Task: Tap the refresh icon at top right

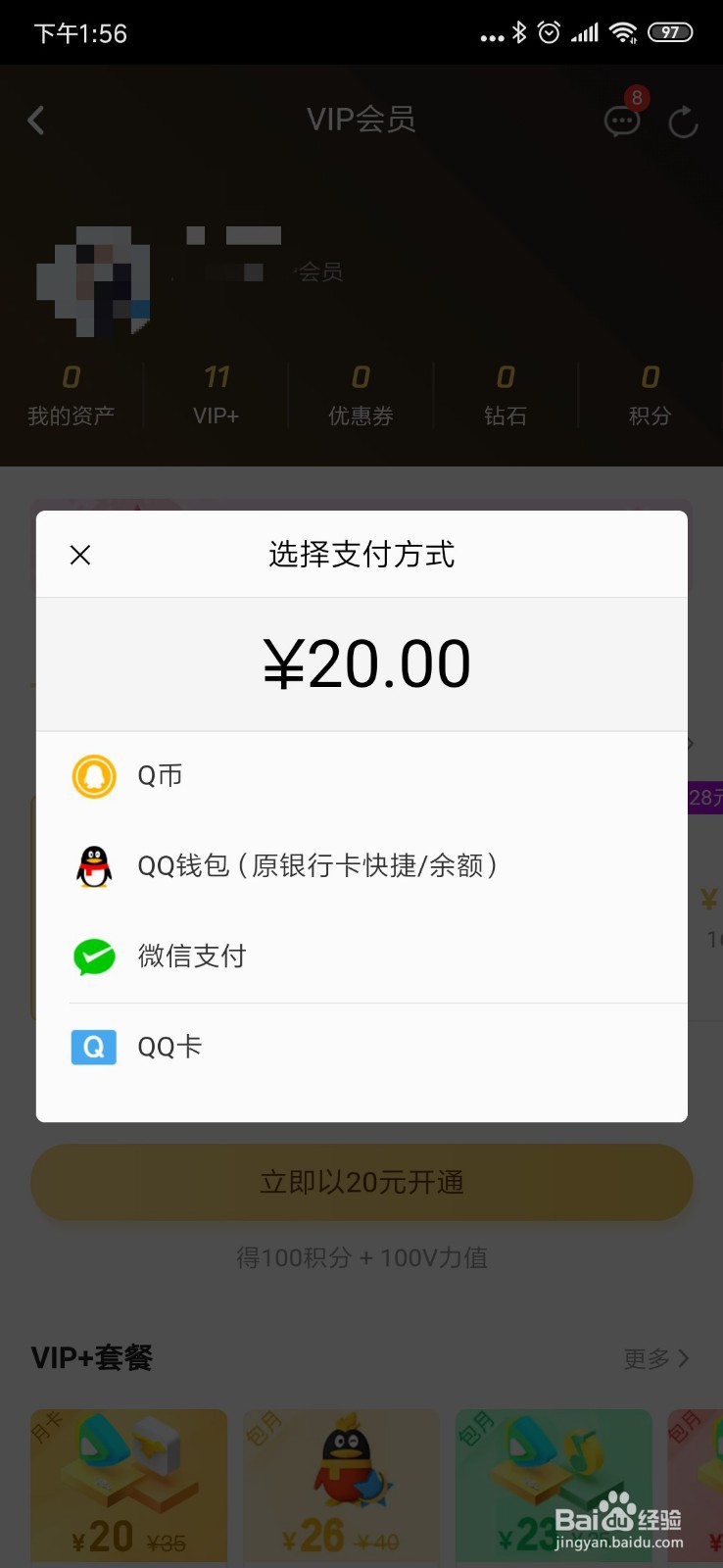Action: coord(684,121)
